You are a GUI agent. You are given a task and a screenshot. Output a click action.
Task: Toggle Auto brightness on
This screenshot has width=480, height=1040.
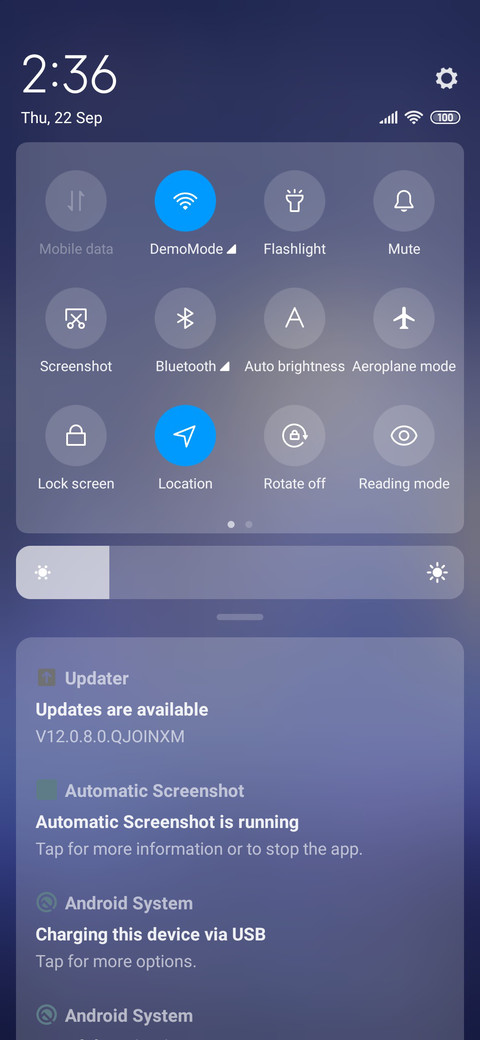pyautogui.click(x=294, y=318)
